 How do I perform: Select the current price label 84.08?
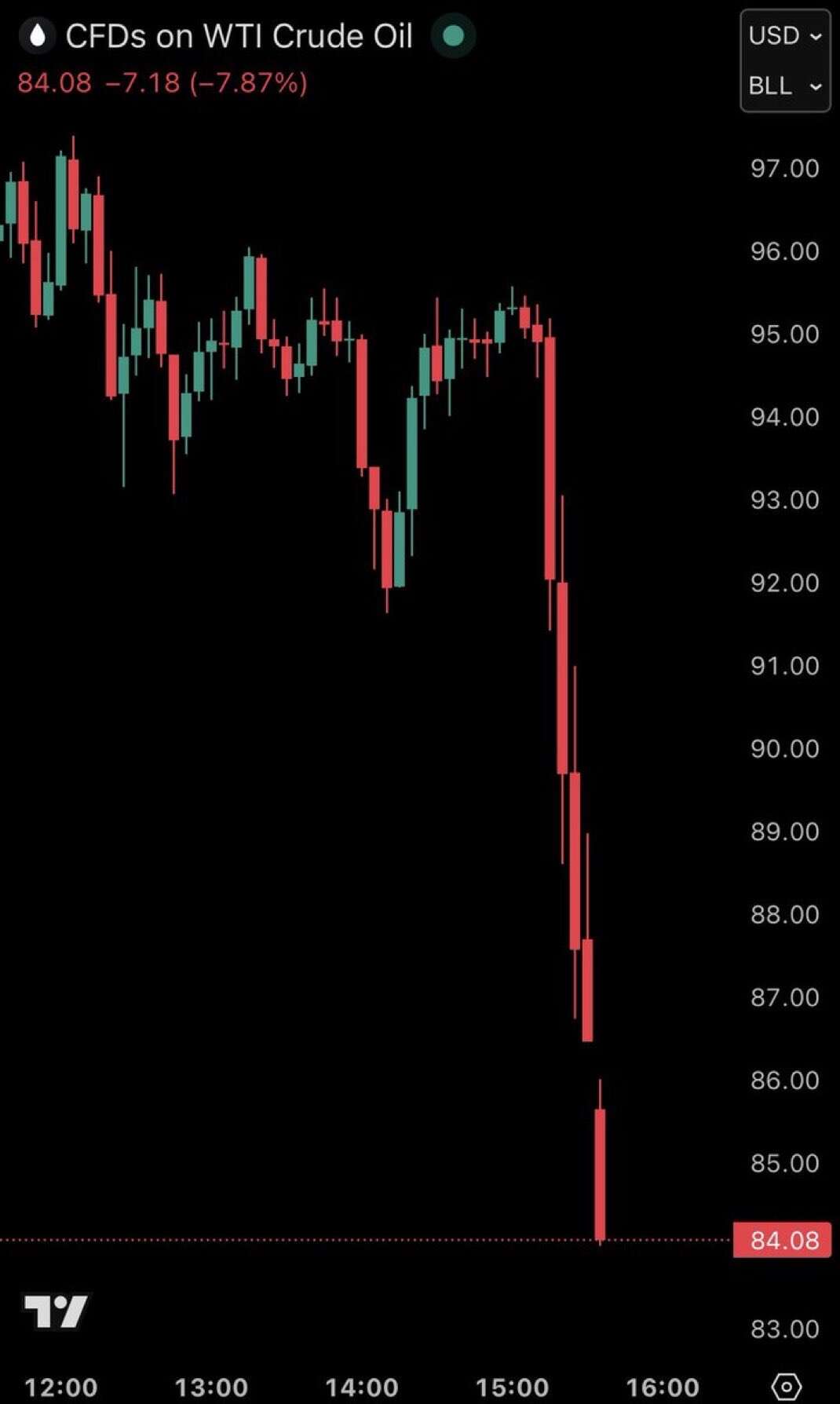(x=780, y=1240)
